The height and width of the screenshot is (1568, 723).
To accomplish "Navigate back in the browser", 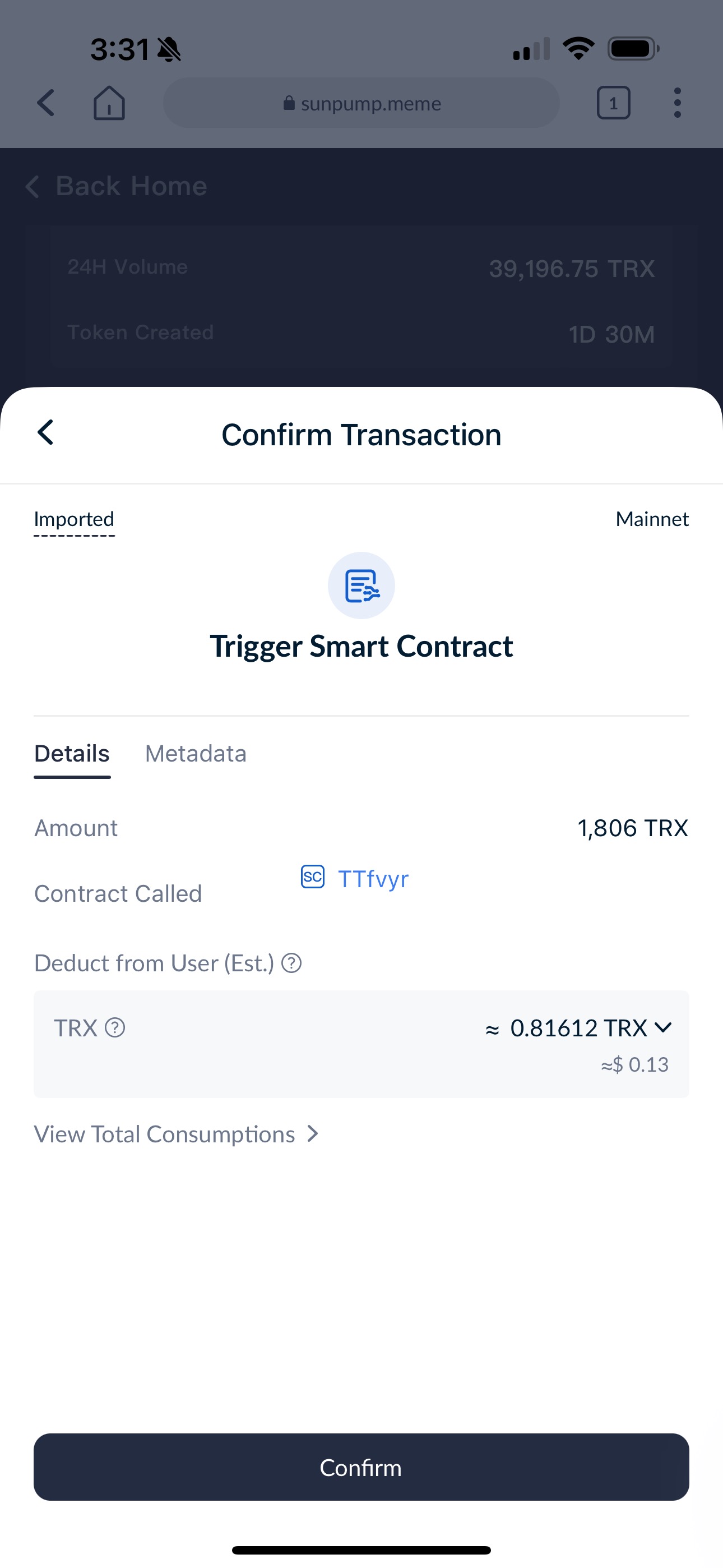I will pyautogui.click(x=45, y=103).
